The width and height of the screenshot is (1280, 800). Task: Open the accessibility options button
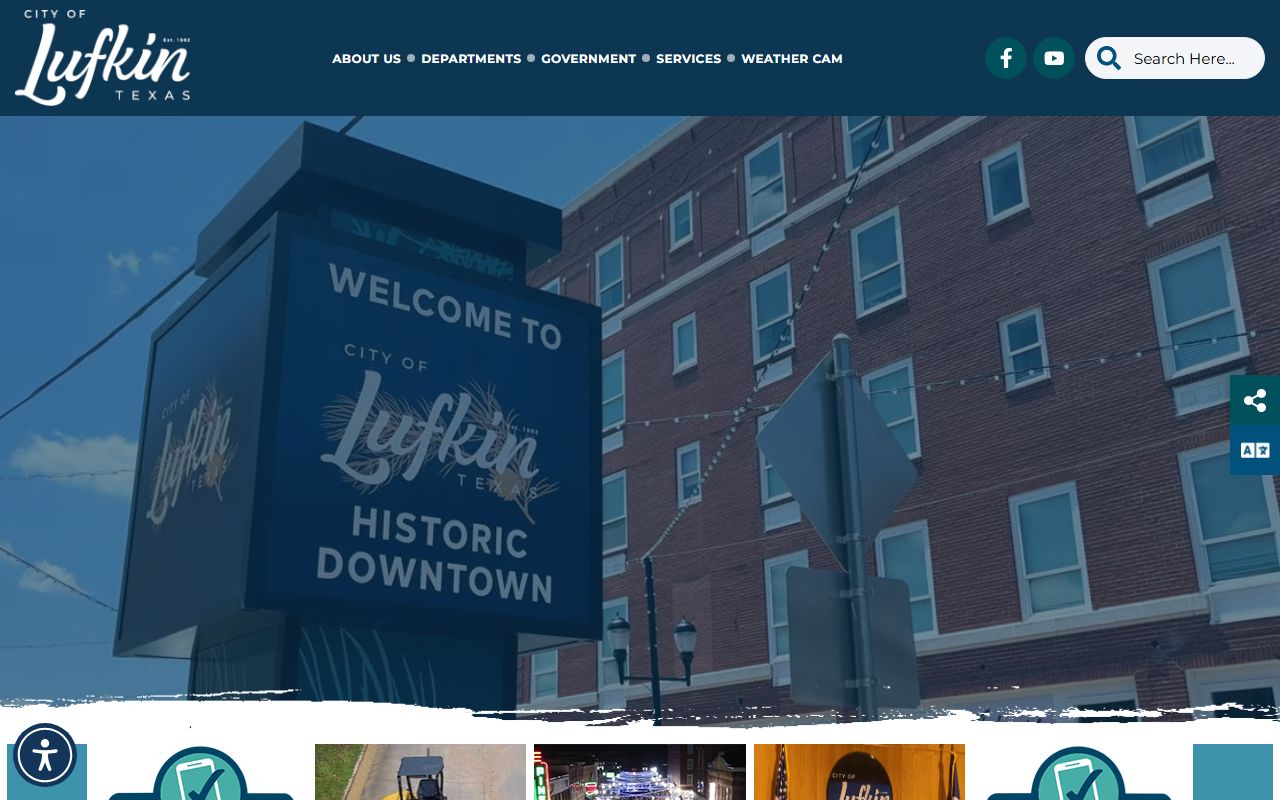[x=45, y=755]
